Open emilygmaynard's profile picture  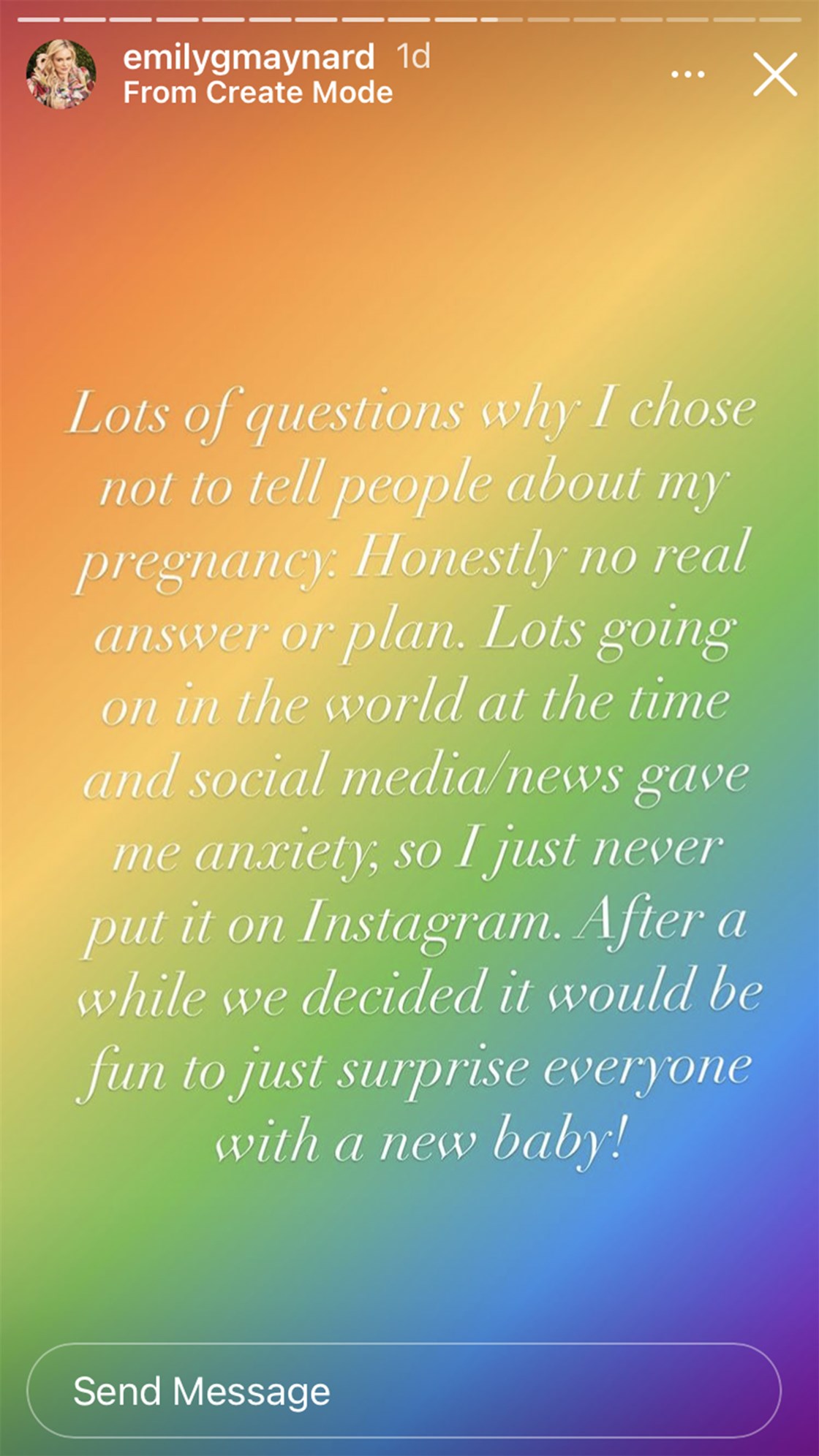pos(61,75)
